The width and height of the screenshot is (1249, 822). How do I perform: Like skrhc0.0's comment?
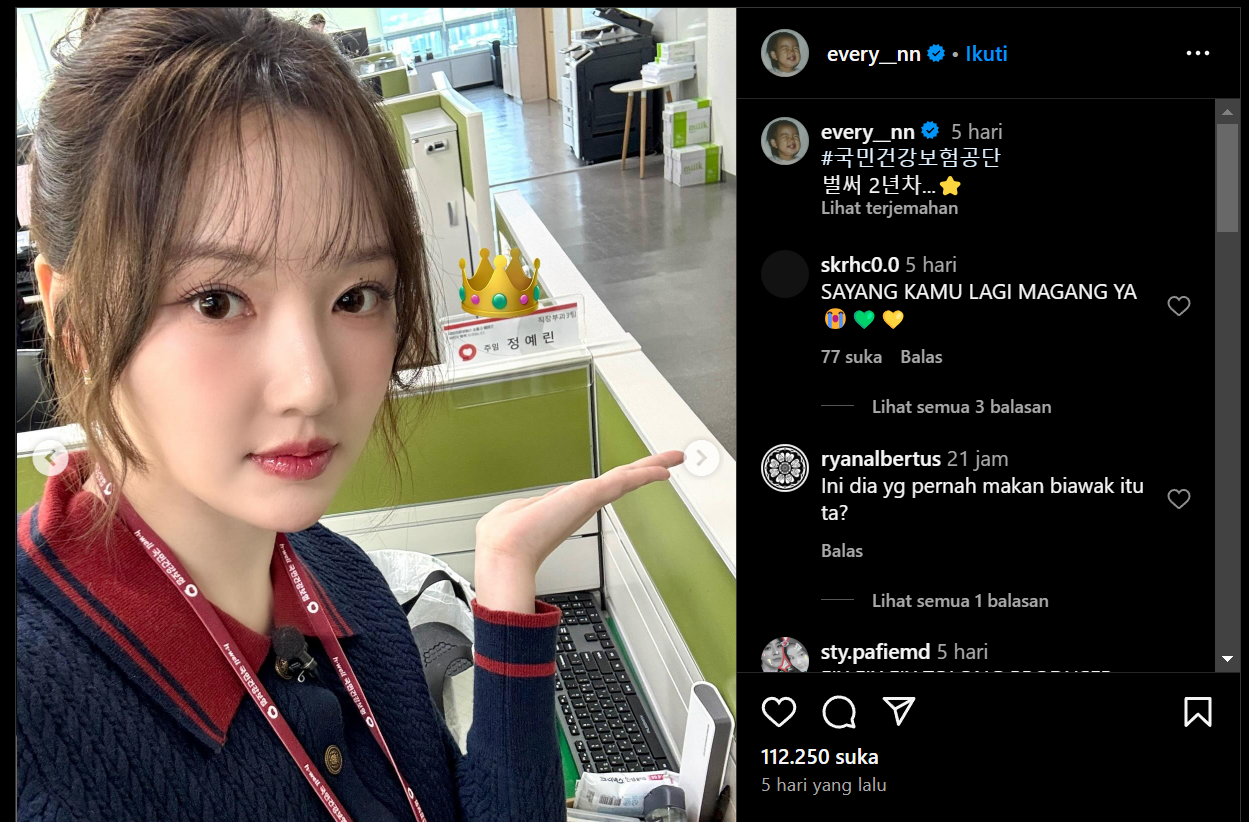pos(1179,306)
